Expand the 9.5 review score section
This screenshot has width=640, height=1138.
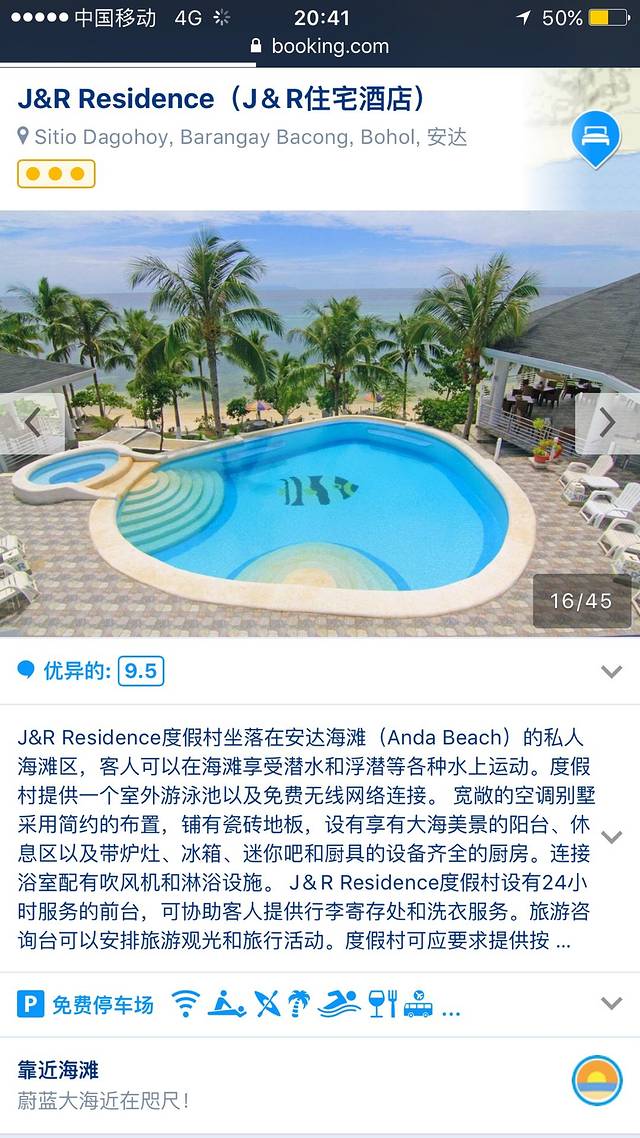point(611,671)
